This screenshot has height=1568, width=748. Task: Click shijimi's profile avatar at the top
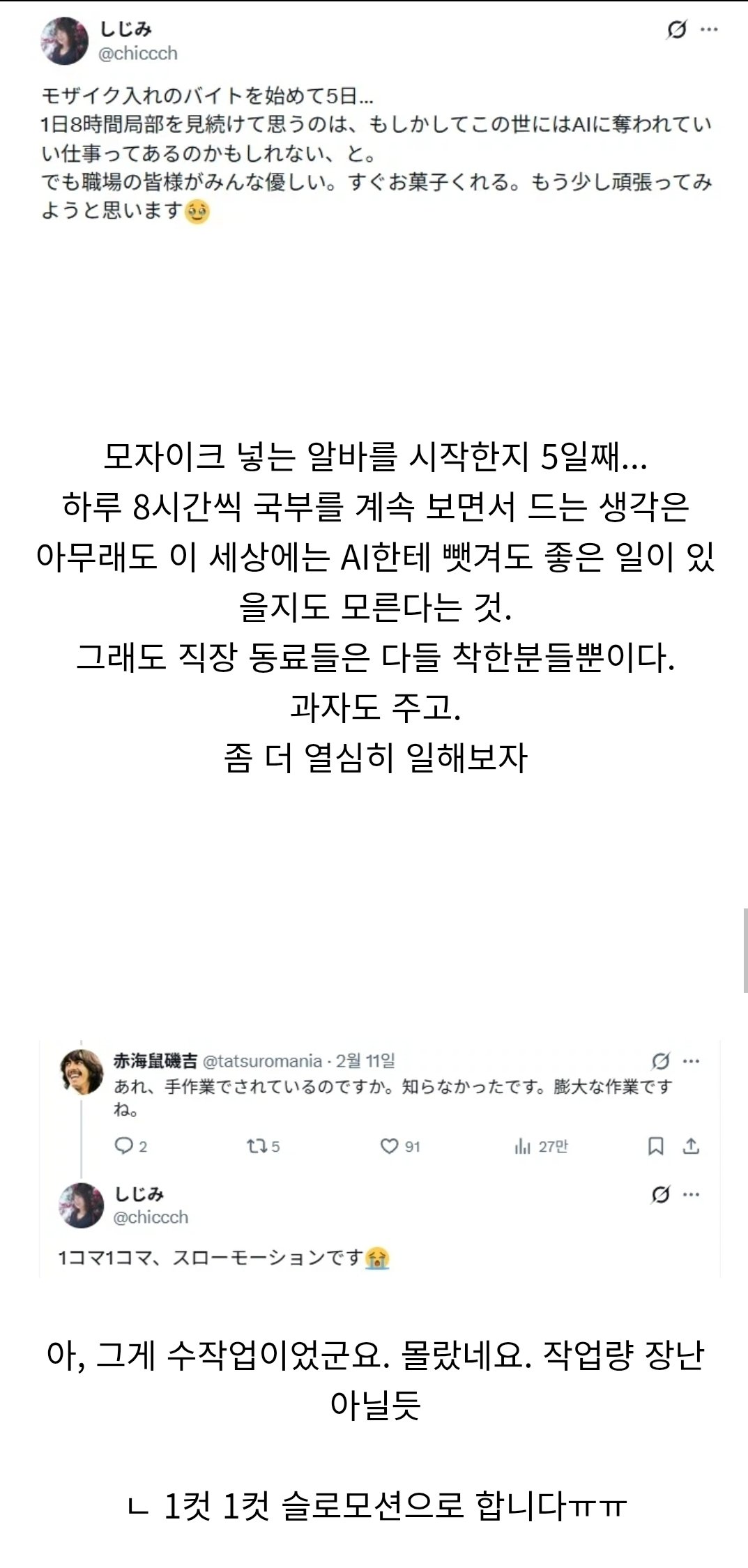(63, 38)
